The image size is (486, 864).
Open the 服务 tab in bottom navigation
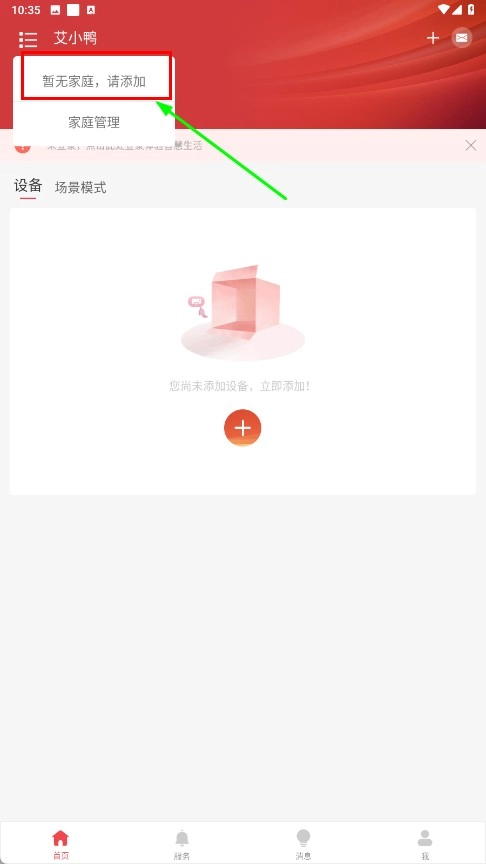click(182, 844)
